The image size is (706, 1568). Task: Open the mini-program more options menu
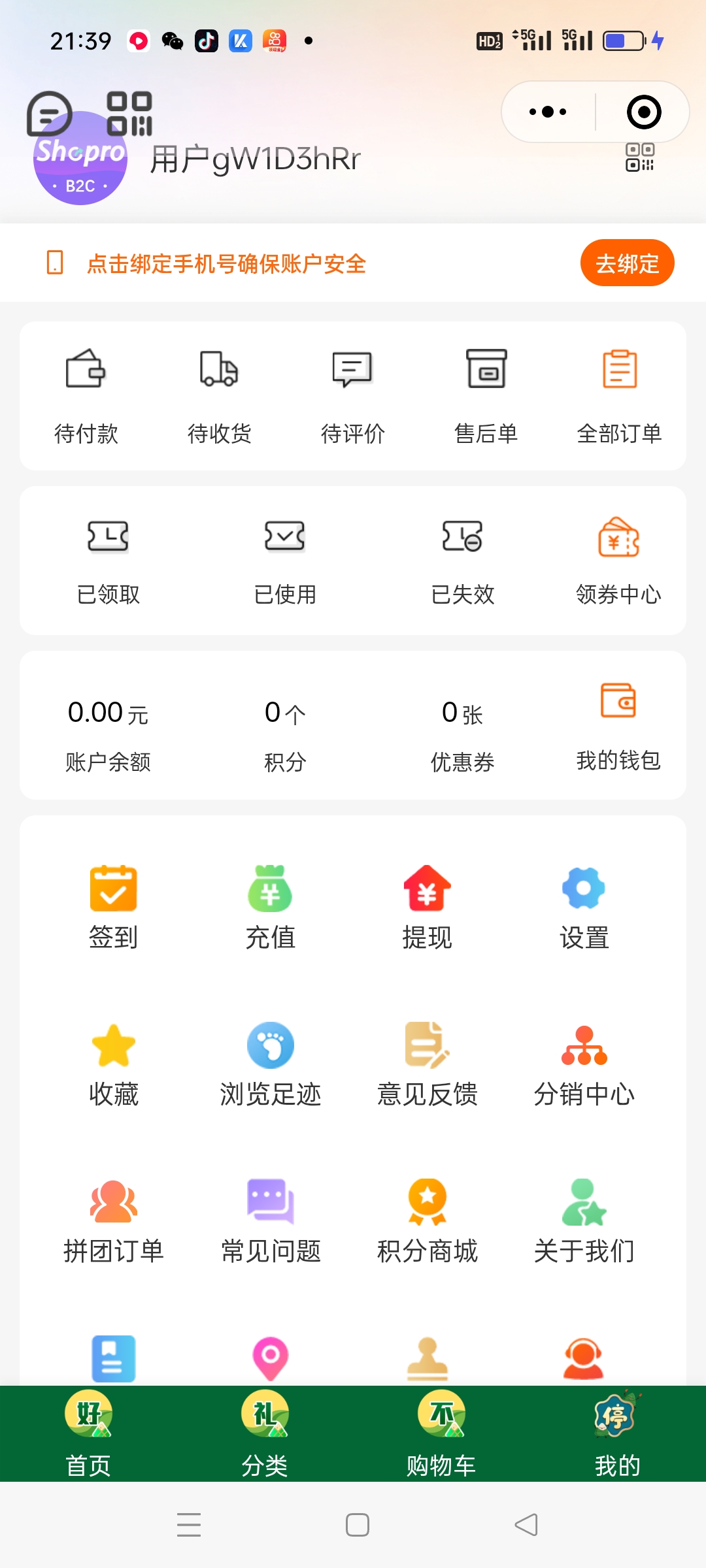[546, 111]
